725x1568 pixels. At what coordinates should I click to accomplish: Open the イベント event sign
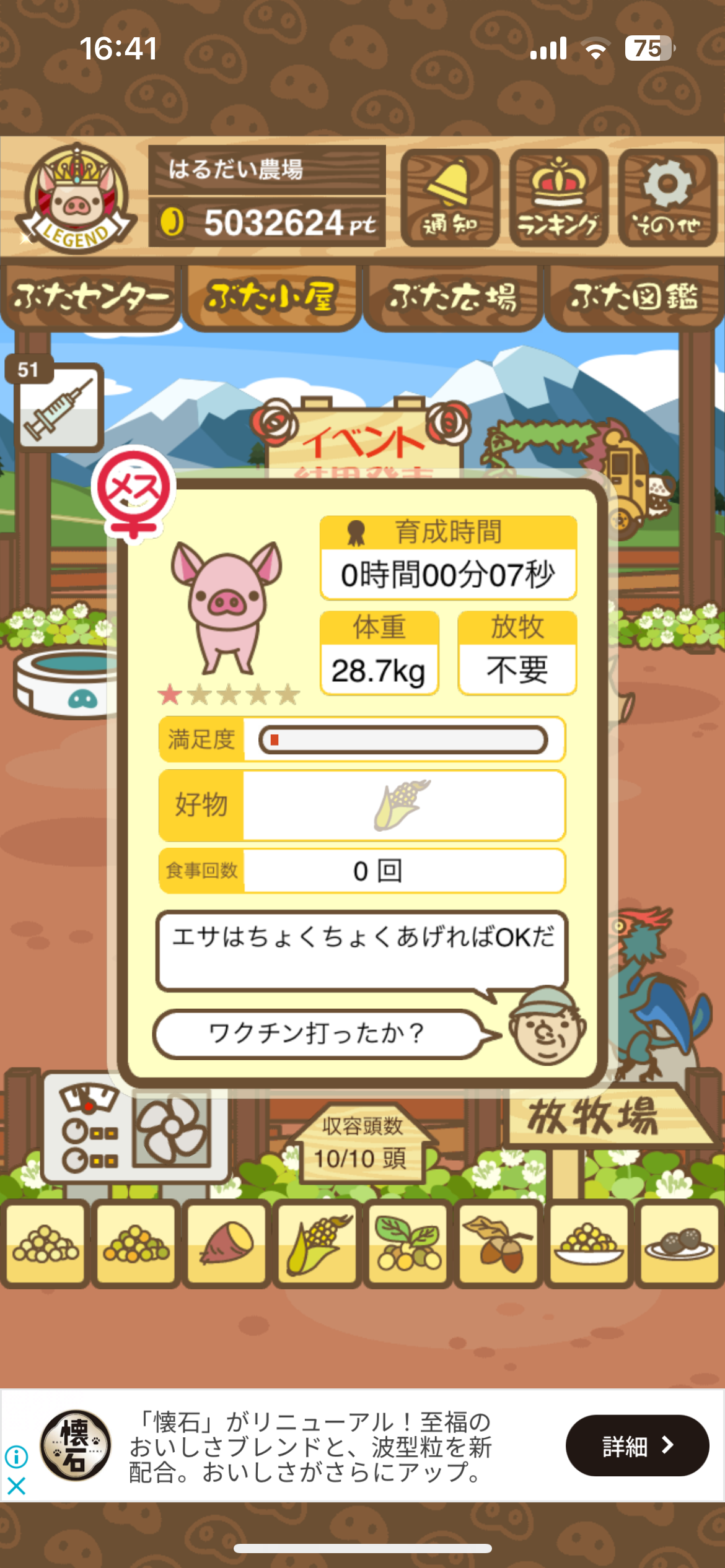(x=364, y=440)
